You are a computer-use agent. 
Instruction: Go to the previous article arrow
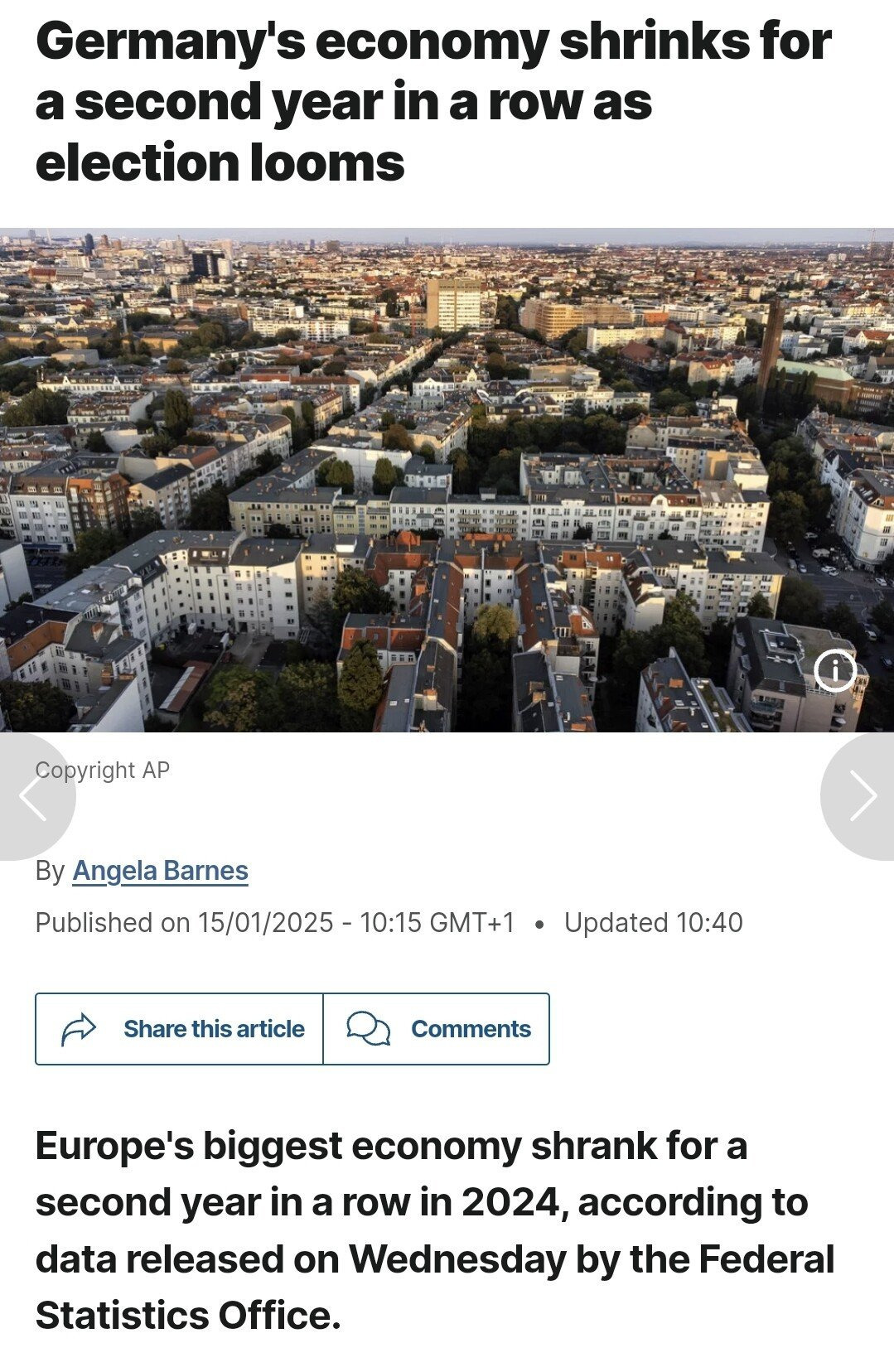pos(32,796)
